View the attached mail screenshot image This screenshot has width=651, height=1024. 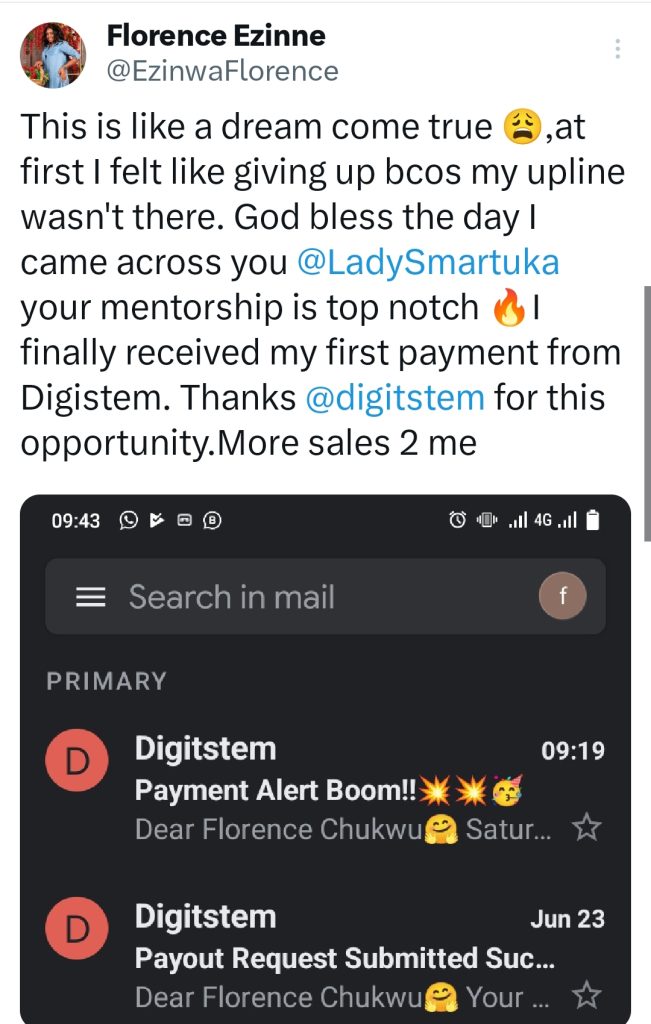[326, 760]
